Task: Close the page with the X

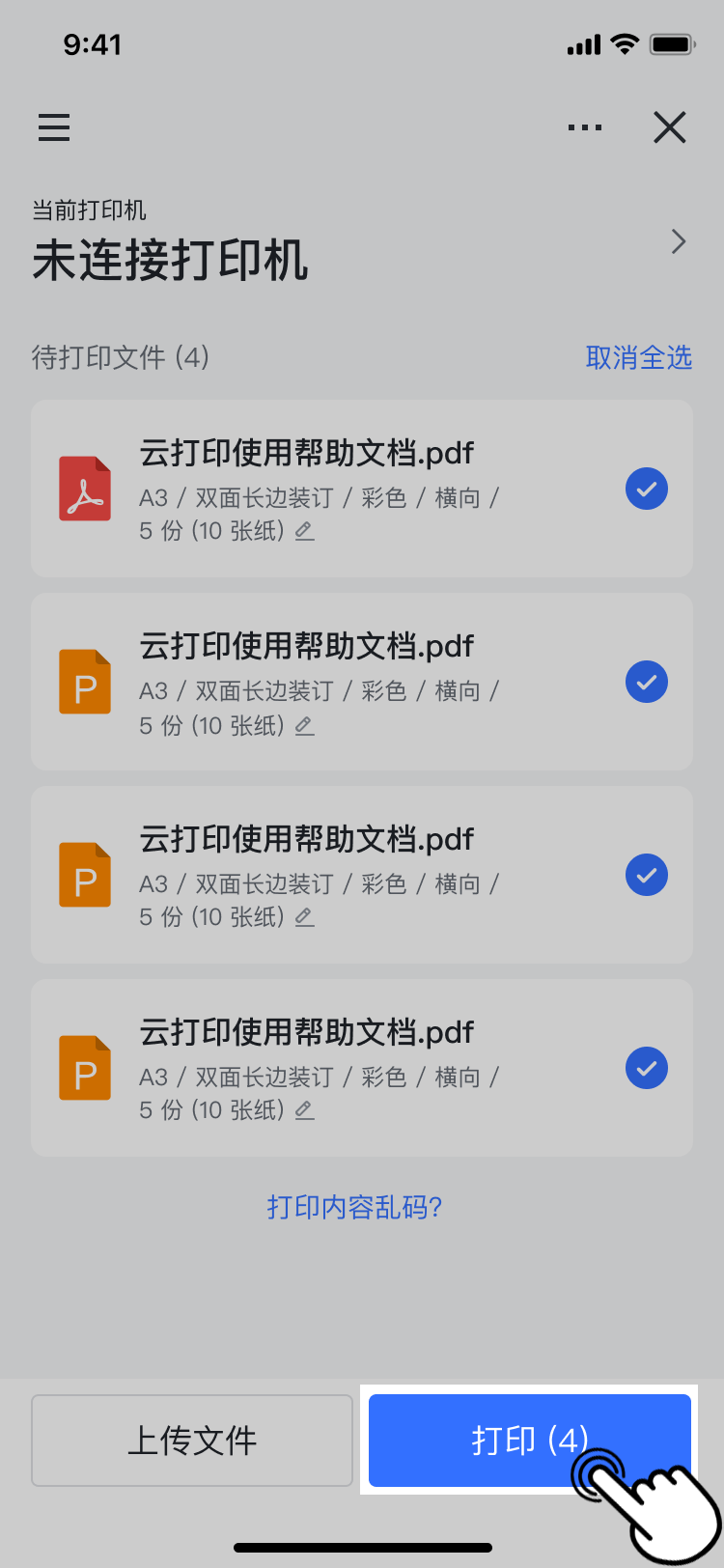Action: [x=670, y=127]
